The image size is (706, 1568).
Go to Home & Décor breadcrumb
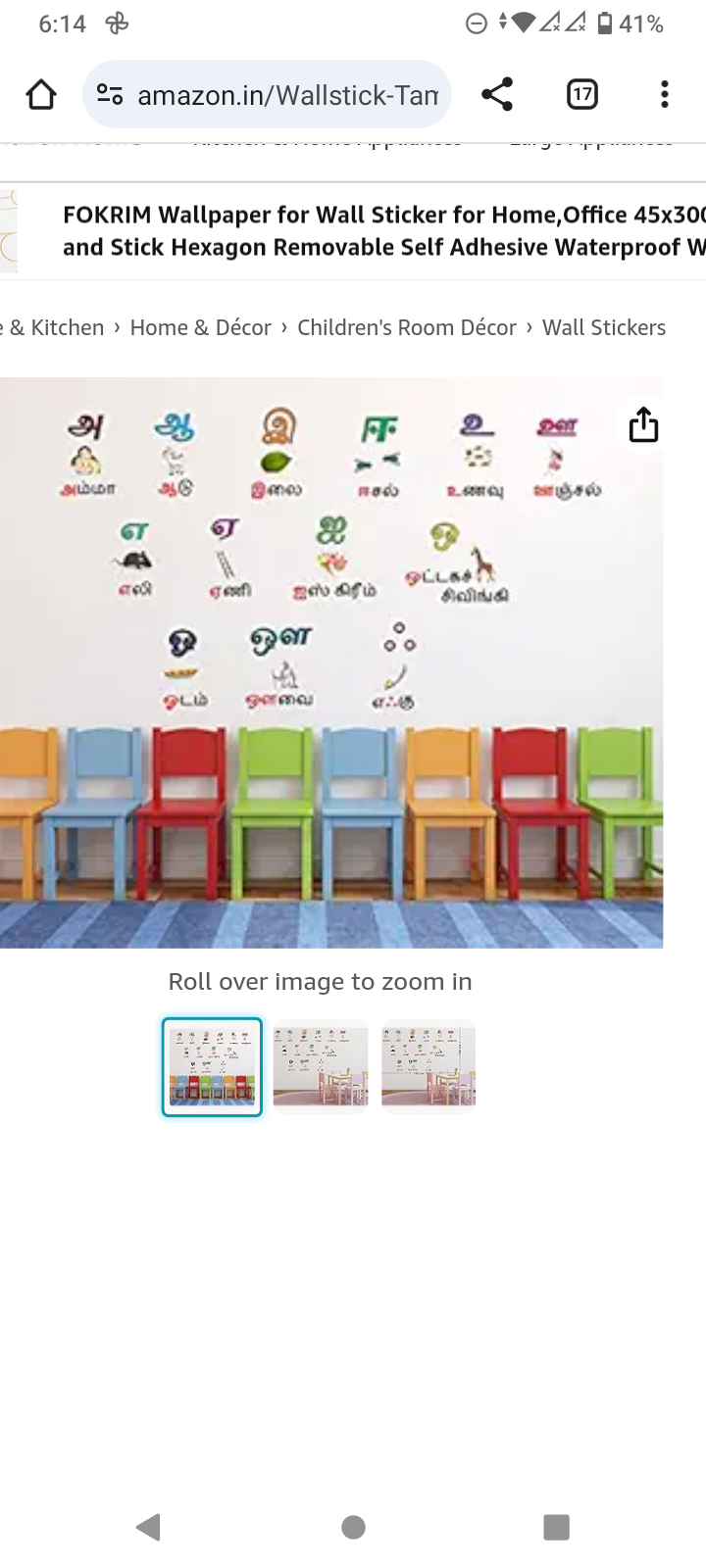tap(200, 327)
